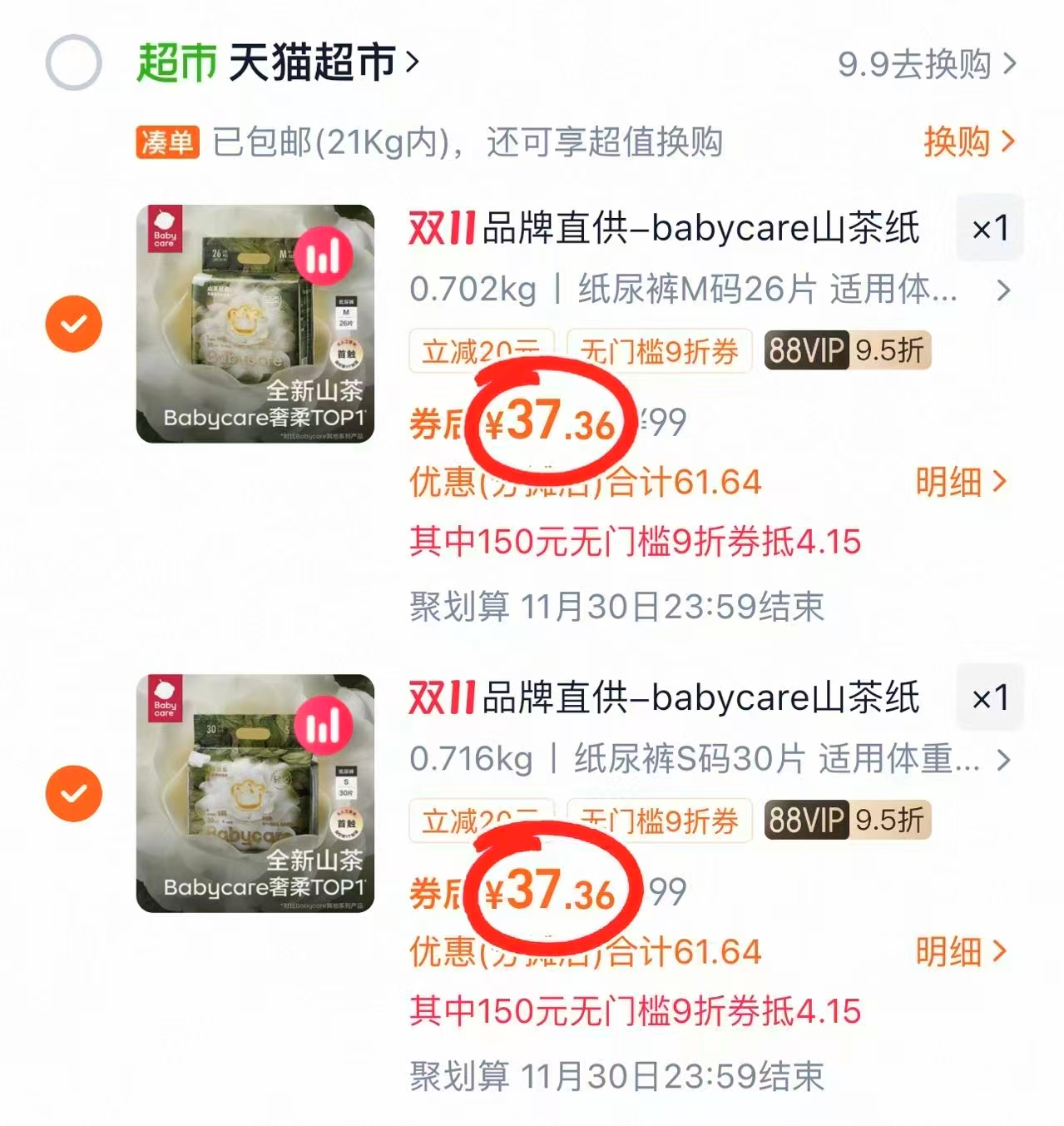This screenshot has width=1064, height=1126.
Task: Expand spec details of the 纸尿裤M码26片 item
Action: pos(1004,291)
